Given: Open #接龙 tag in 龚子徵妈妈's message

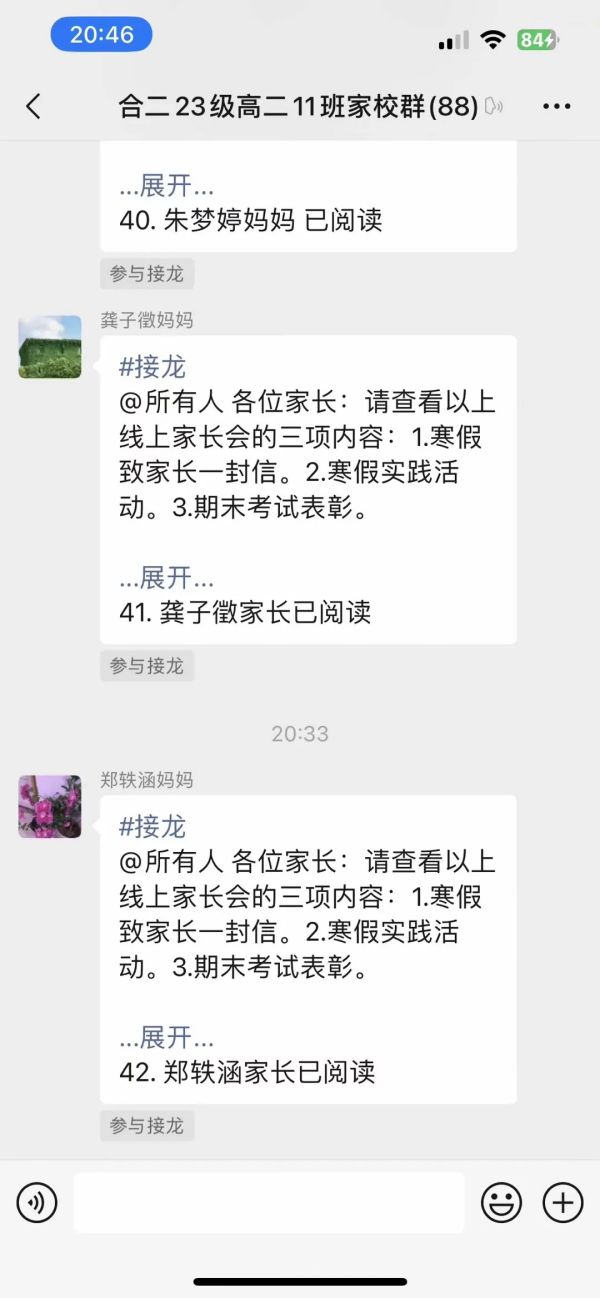Looking at the screenshot, I should pyautogui.click(x=152, y=367).
